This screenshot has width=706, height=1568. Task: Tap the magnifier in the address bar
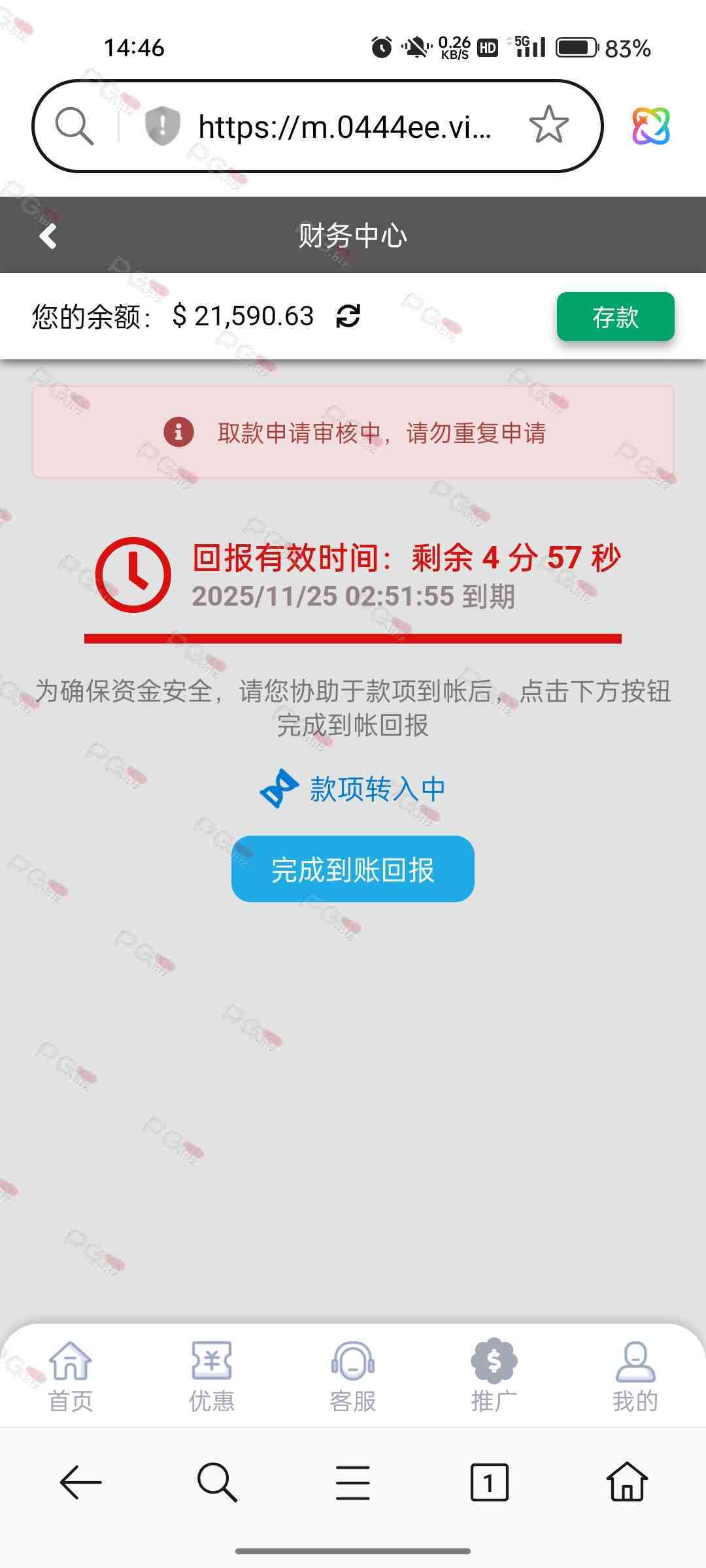[75, 125]
